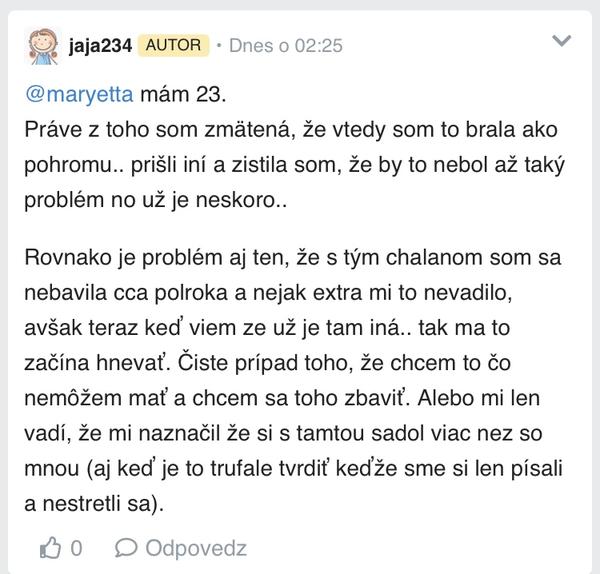
Task: Open jaja234's profile avatar
Action: 43,46
